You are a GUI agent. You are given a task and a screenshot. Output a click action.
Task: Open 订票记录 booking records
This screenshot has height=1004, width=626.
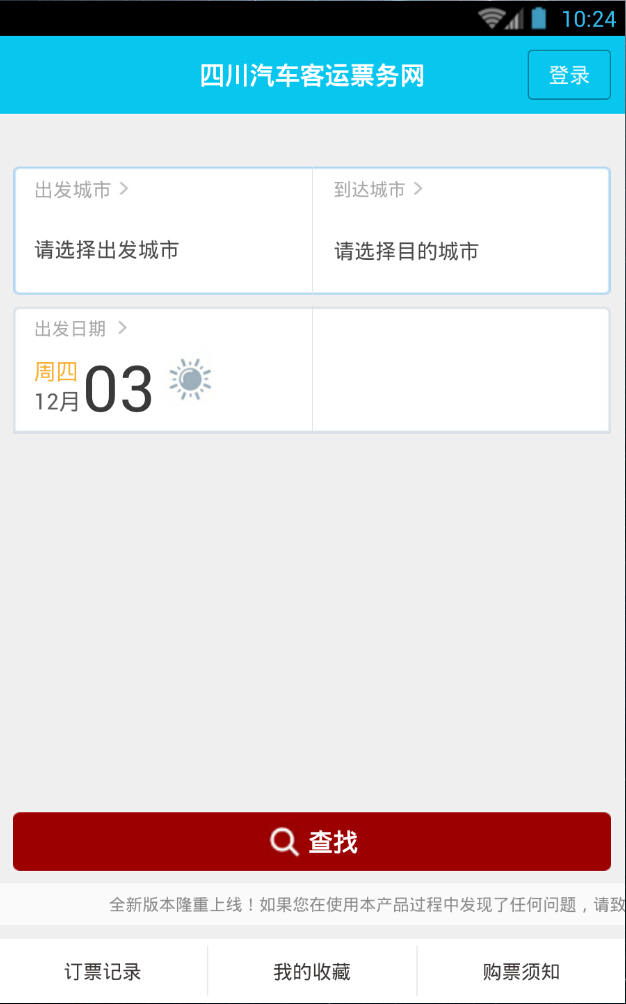click(x=103, y=971)
